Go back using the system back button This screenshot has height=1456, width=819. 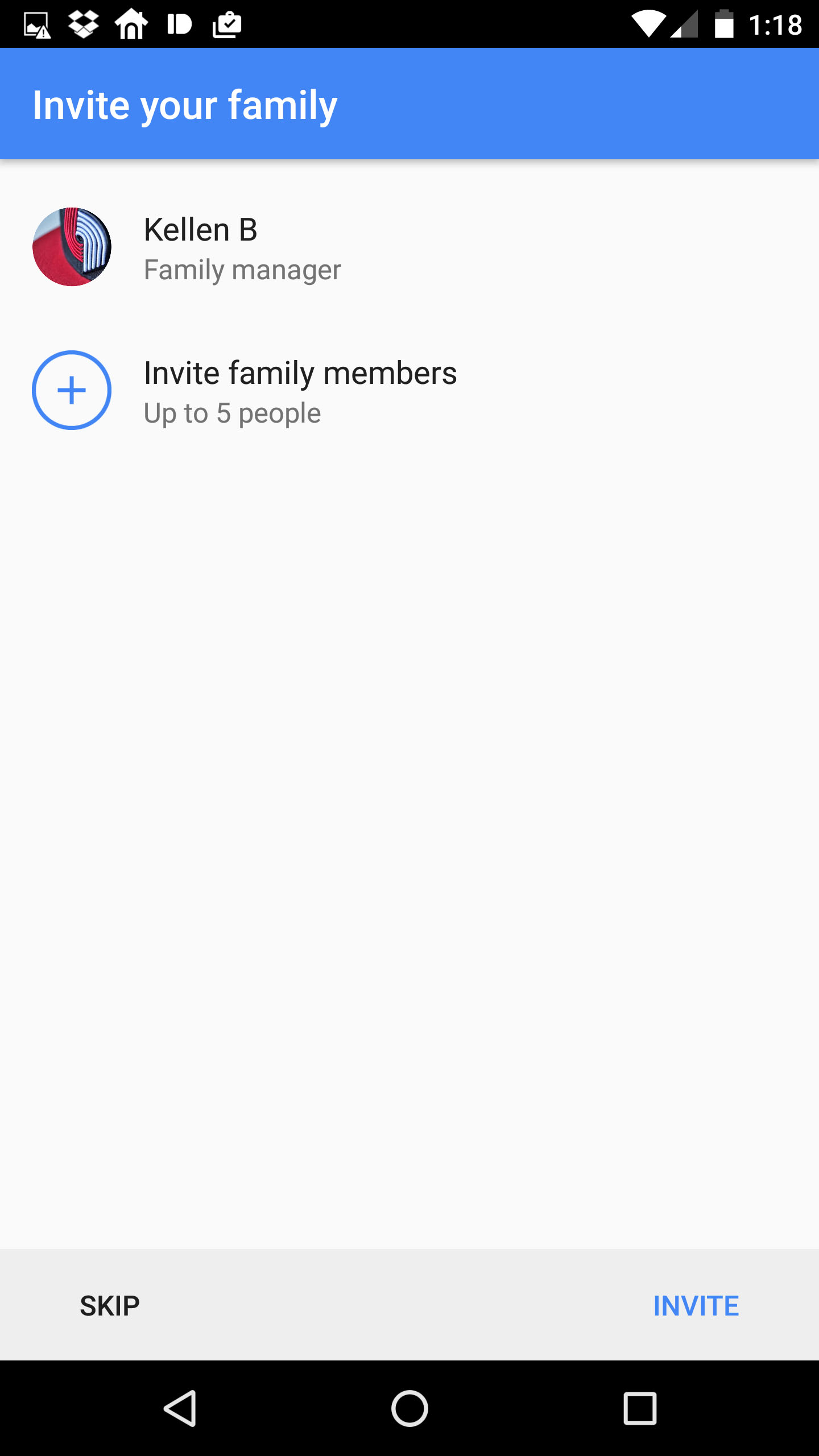pyautogui.click(x=180, y=1408)
